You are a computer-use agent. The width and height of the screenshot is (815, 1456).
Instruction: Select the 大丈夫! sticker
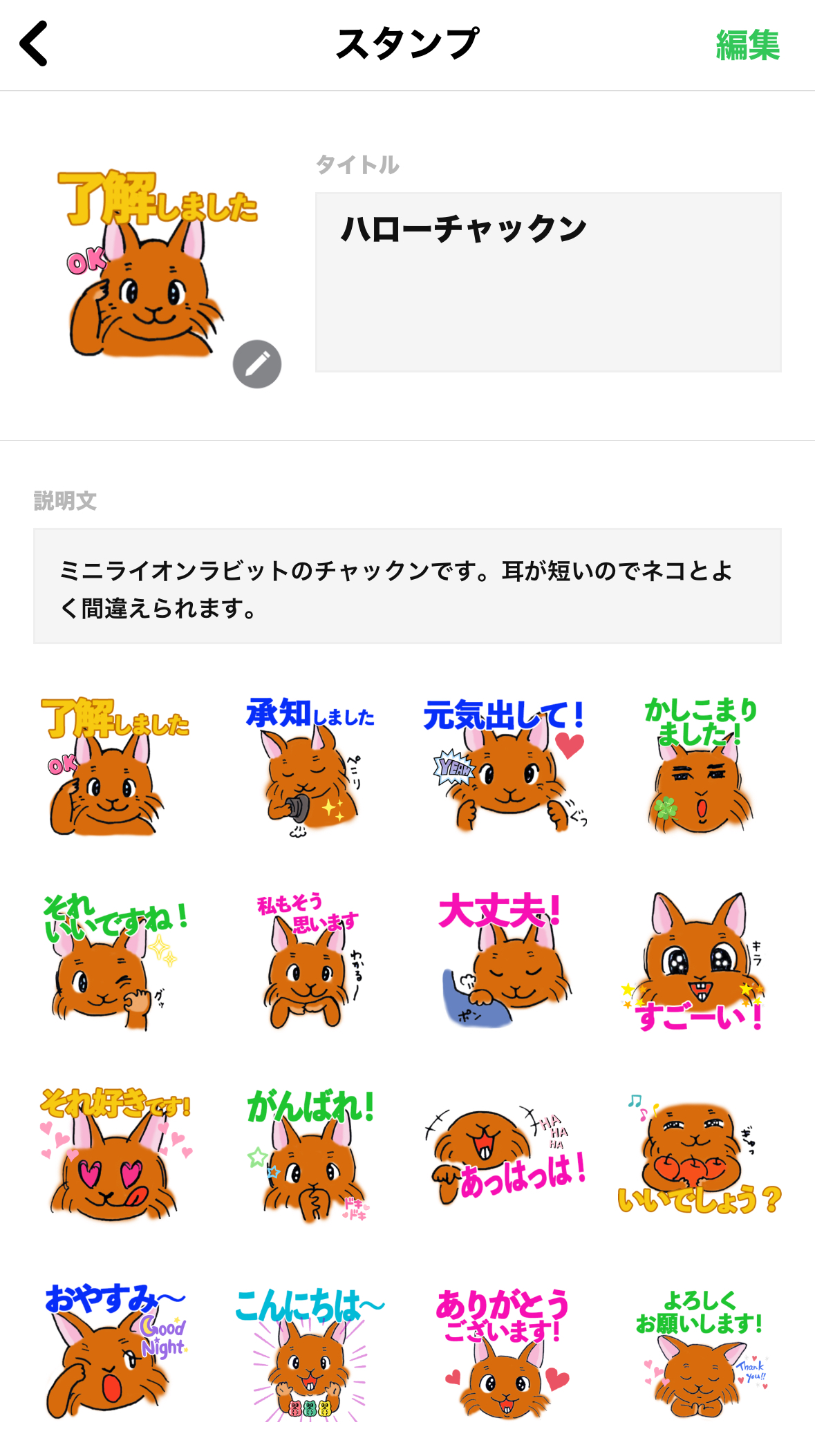[x=505, y=962]
